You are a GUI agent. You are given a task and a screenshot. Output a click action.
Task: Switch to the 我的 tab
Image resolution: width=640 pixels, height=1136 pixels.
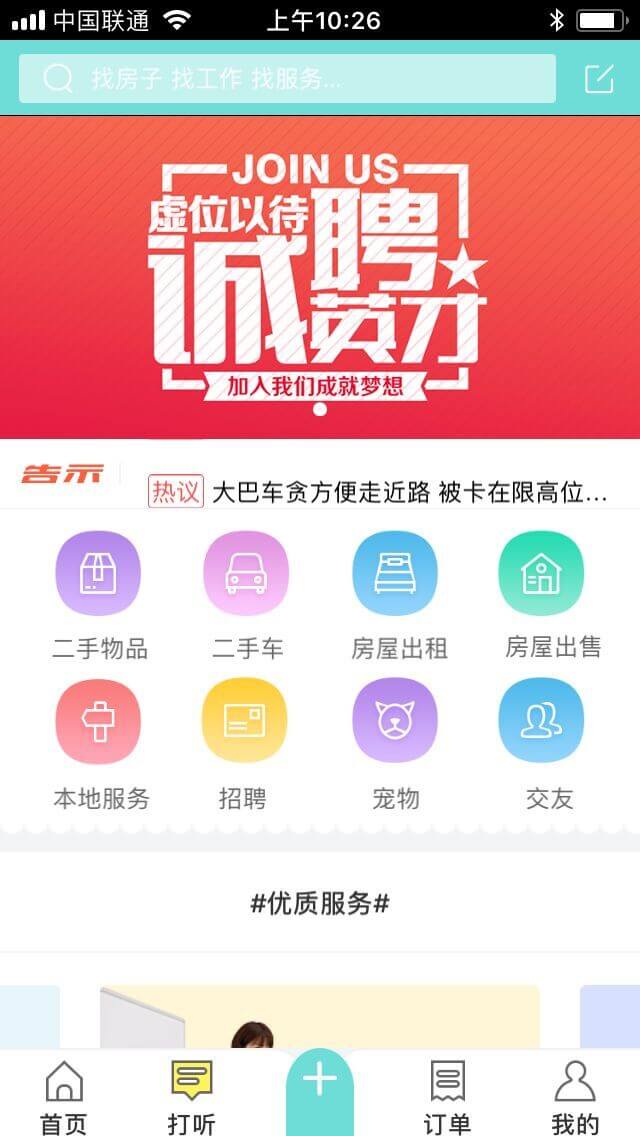tap(575, 1096)
